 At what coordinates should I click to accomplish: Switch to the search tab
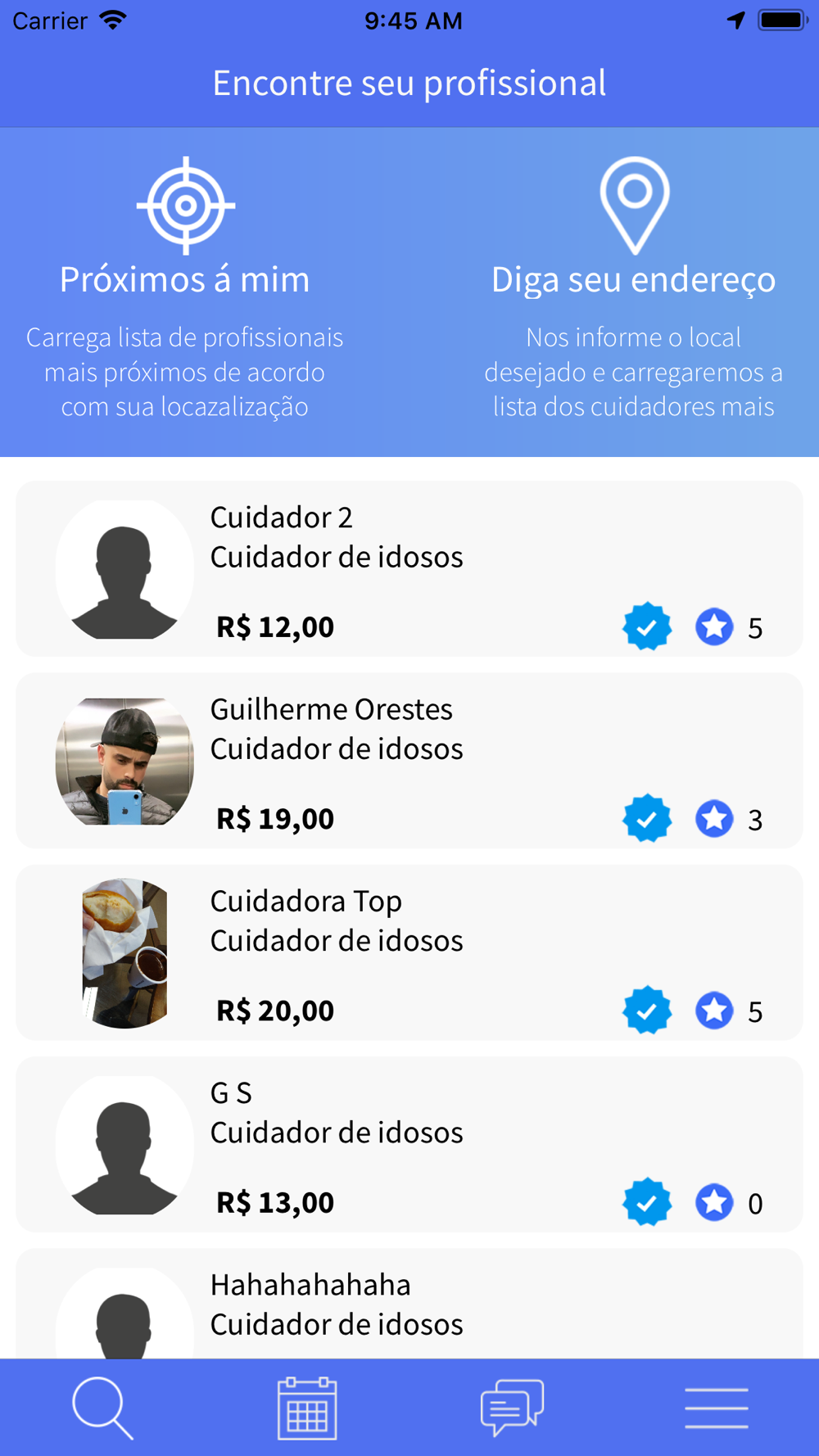pos(102,1408)
